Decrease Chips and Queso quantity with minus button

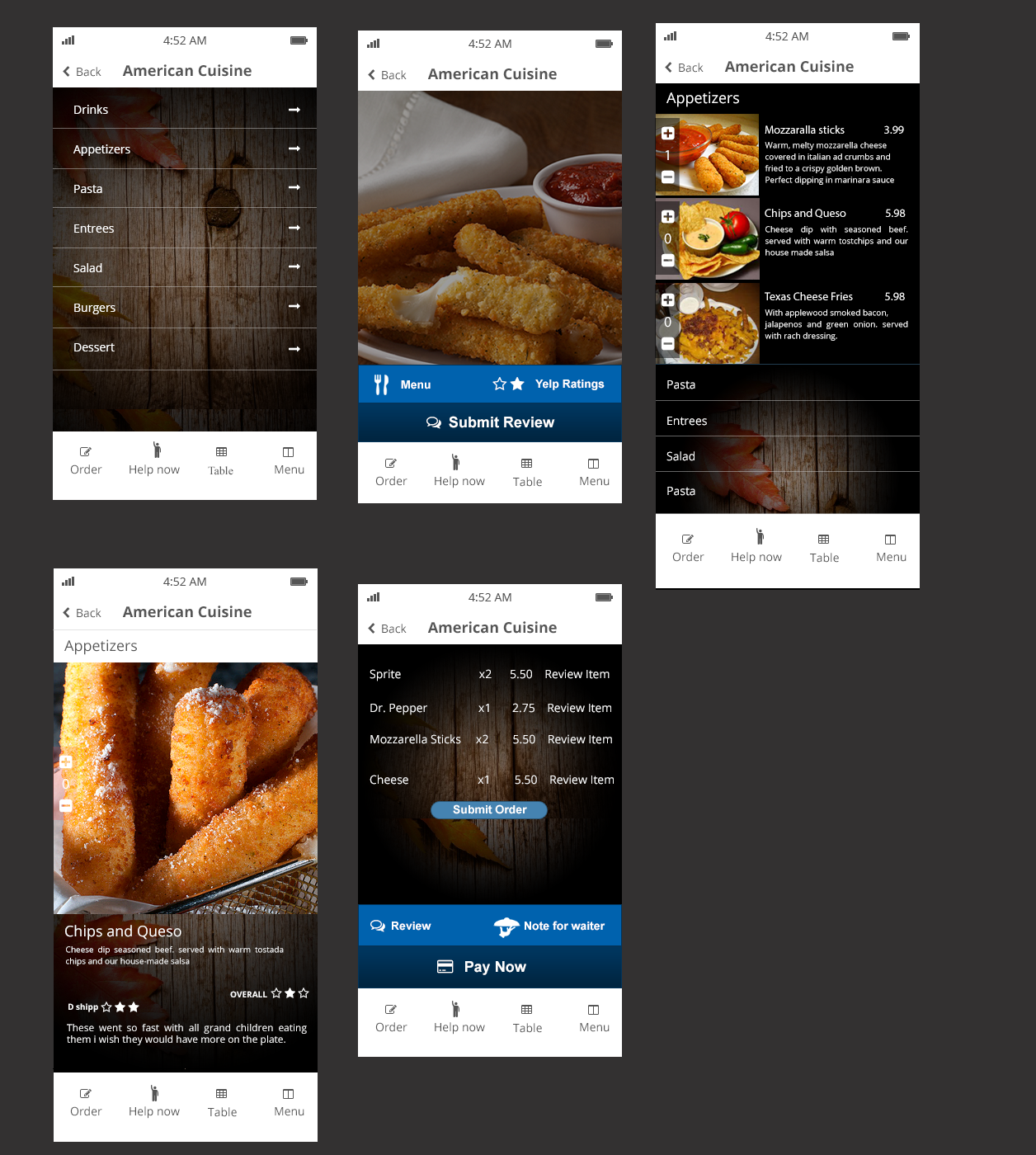[668, 260]
